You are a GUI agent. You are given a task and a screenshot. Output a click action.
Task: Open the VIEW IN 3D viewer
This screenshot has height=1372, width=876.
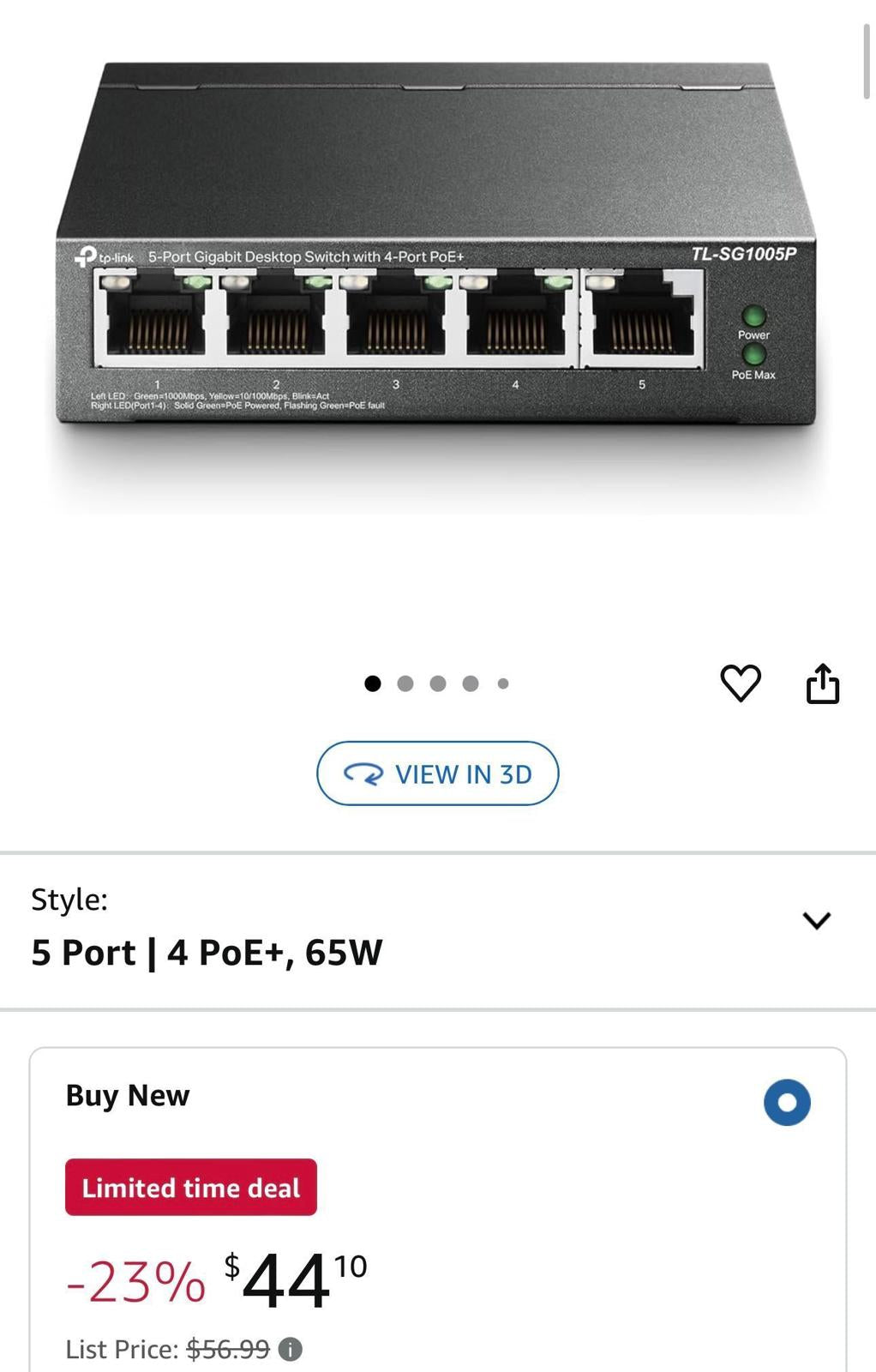point(437,773)
